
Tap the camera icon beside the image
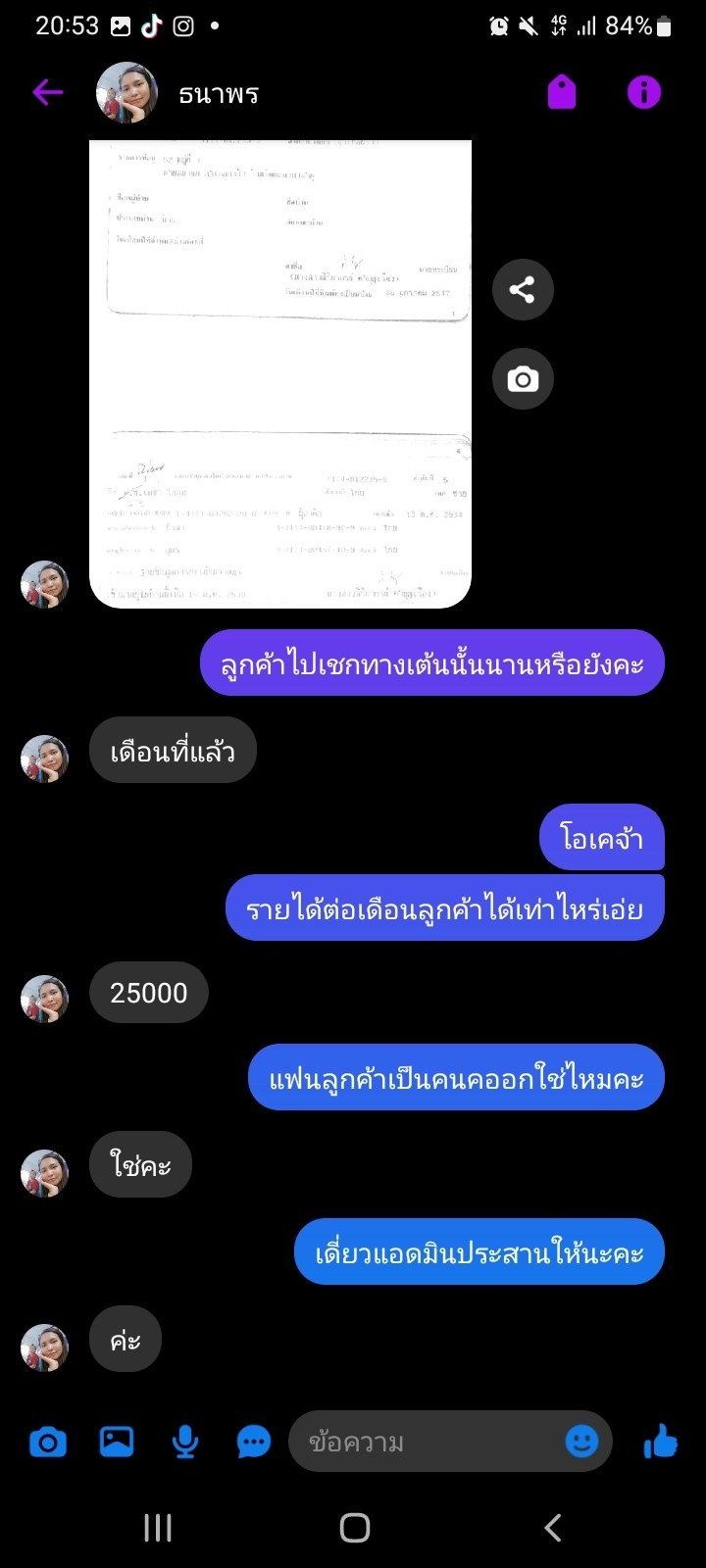point(523,379)
